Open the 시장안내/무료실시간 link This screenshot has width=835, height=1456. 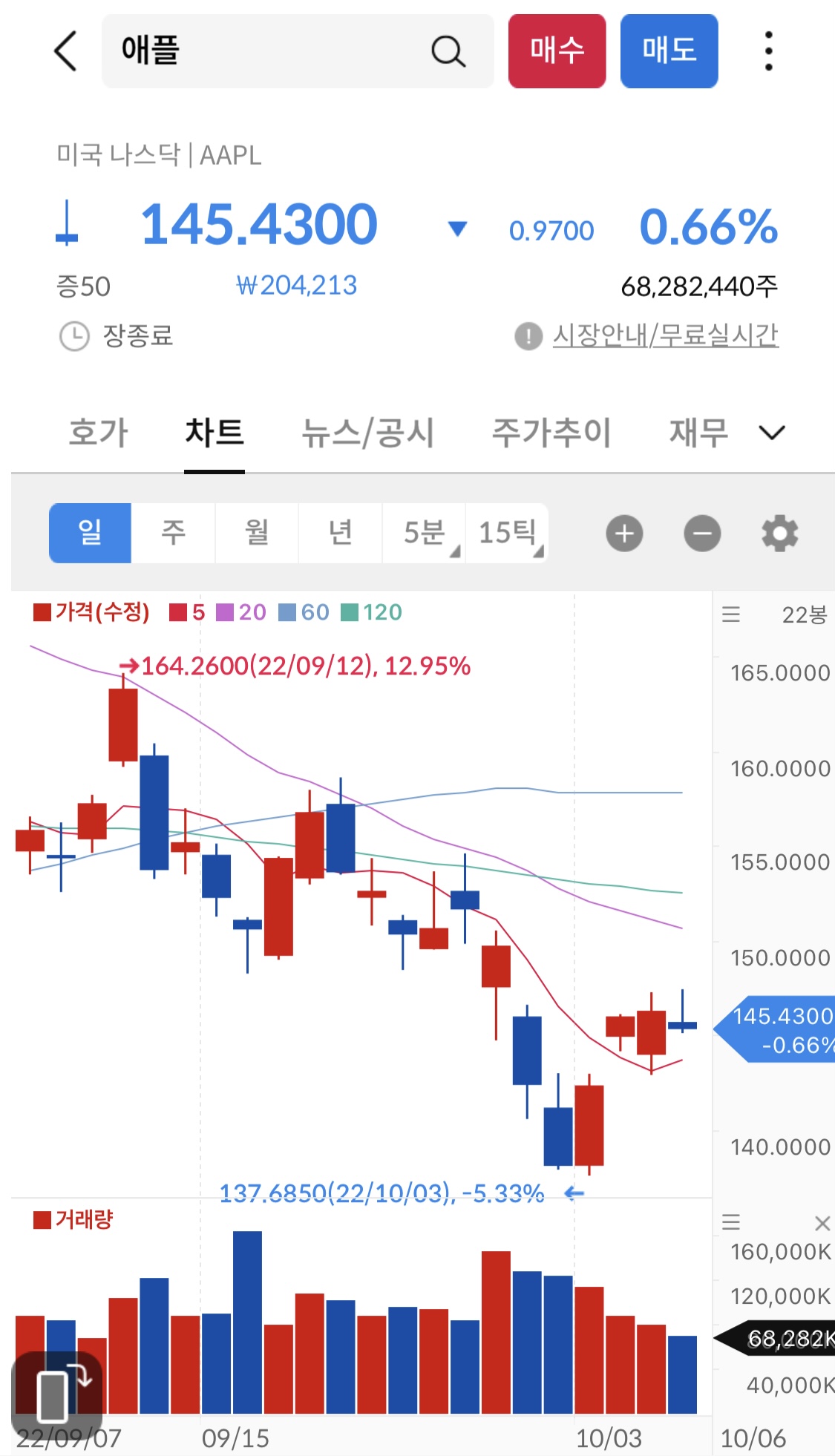click(665, 335)
